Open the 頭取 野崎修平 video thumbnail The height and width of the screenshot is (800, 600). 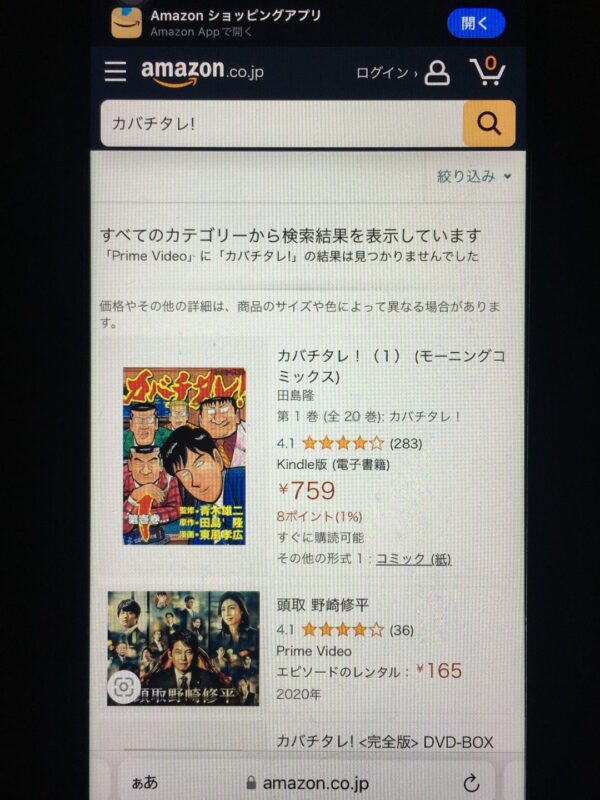[183, 648]
